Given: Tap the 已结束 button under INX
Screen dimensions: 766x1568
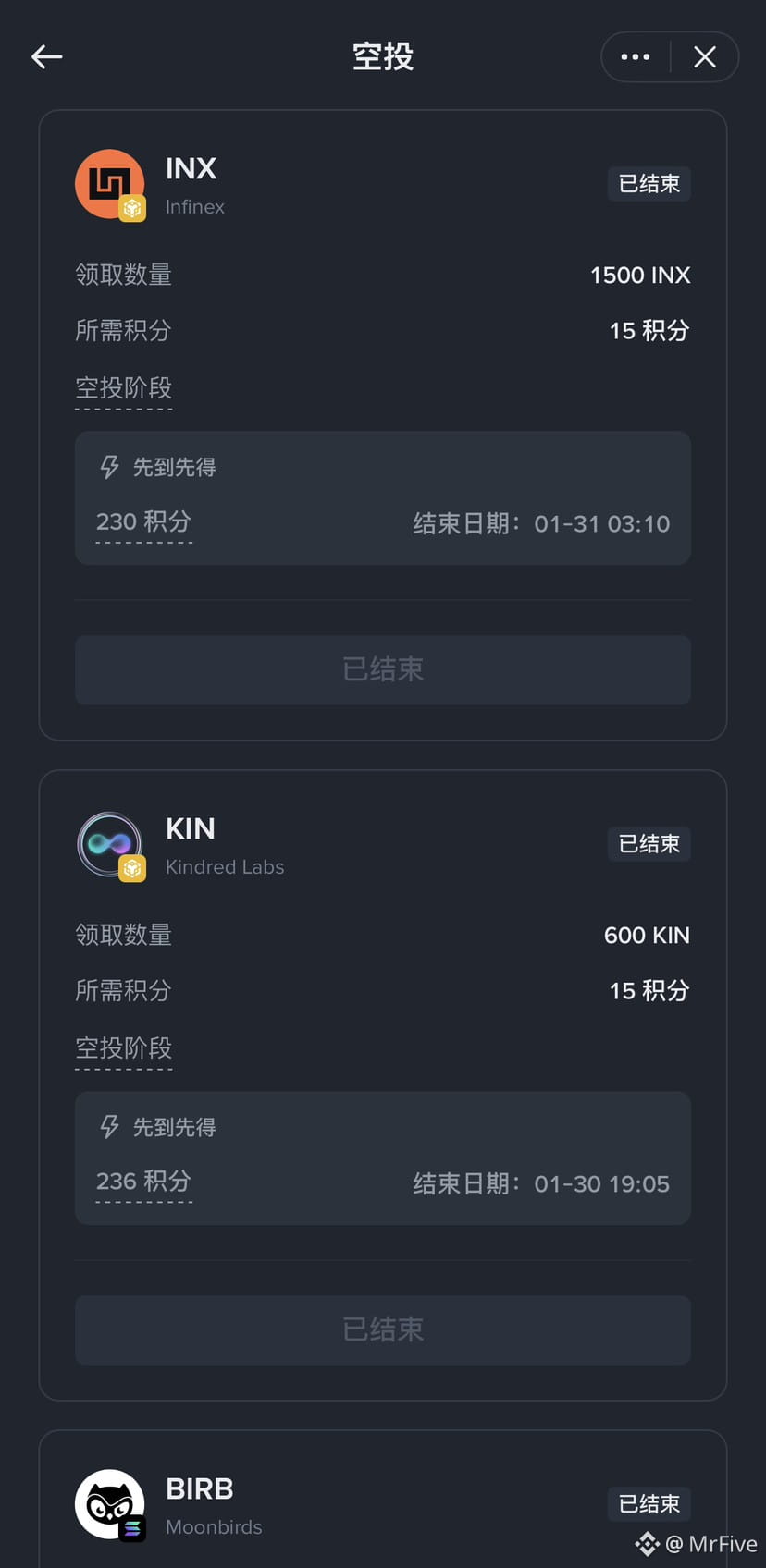Looking at the screenshot, I should (383, 670).
